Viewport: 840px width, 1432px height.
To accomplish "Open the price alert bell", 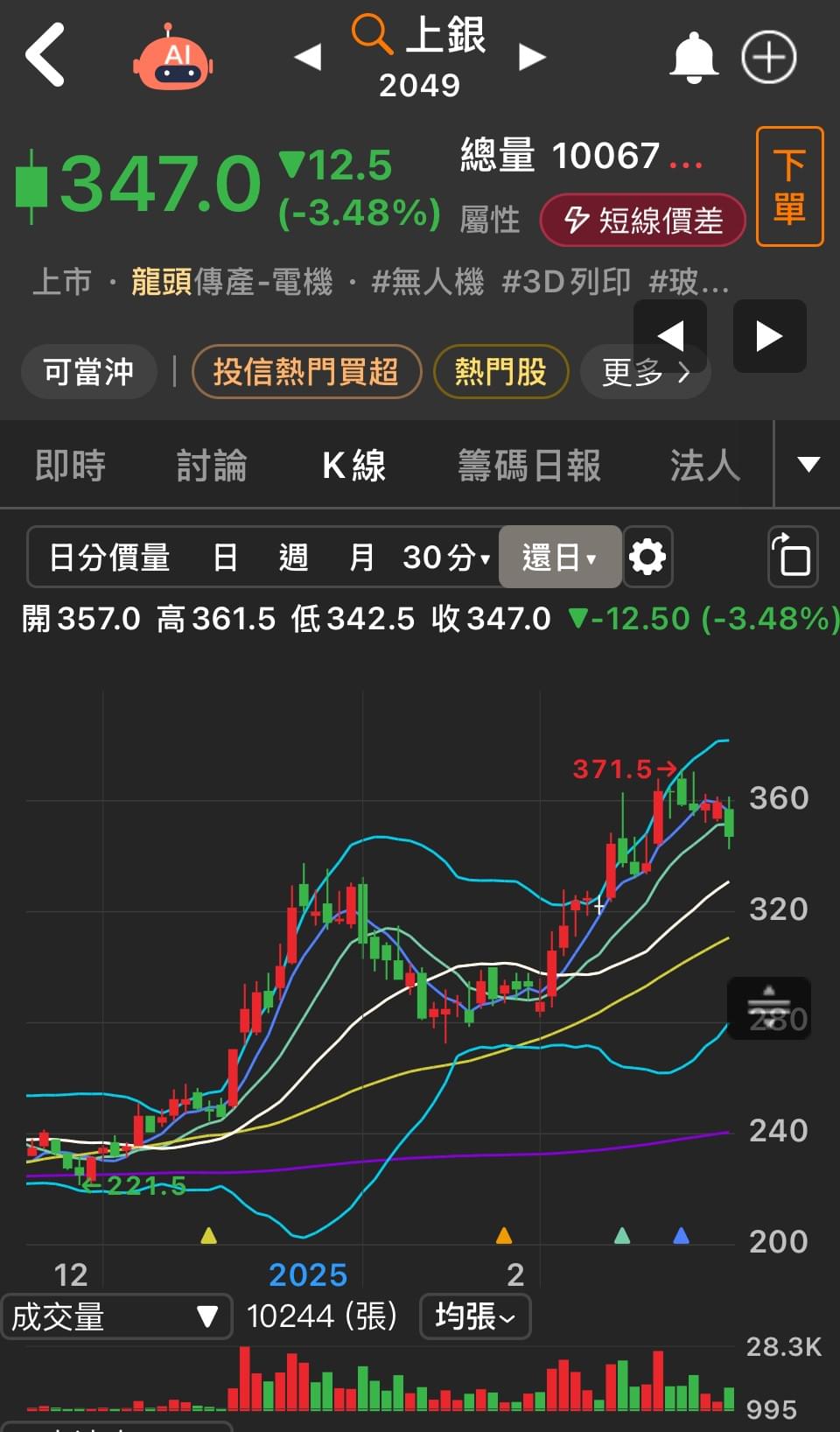I will tap(694, 58).
